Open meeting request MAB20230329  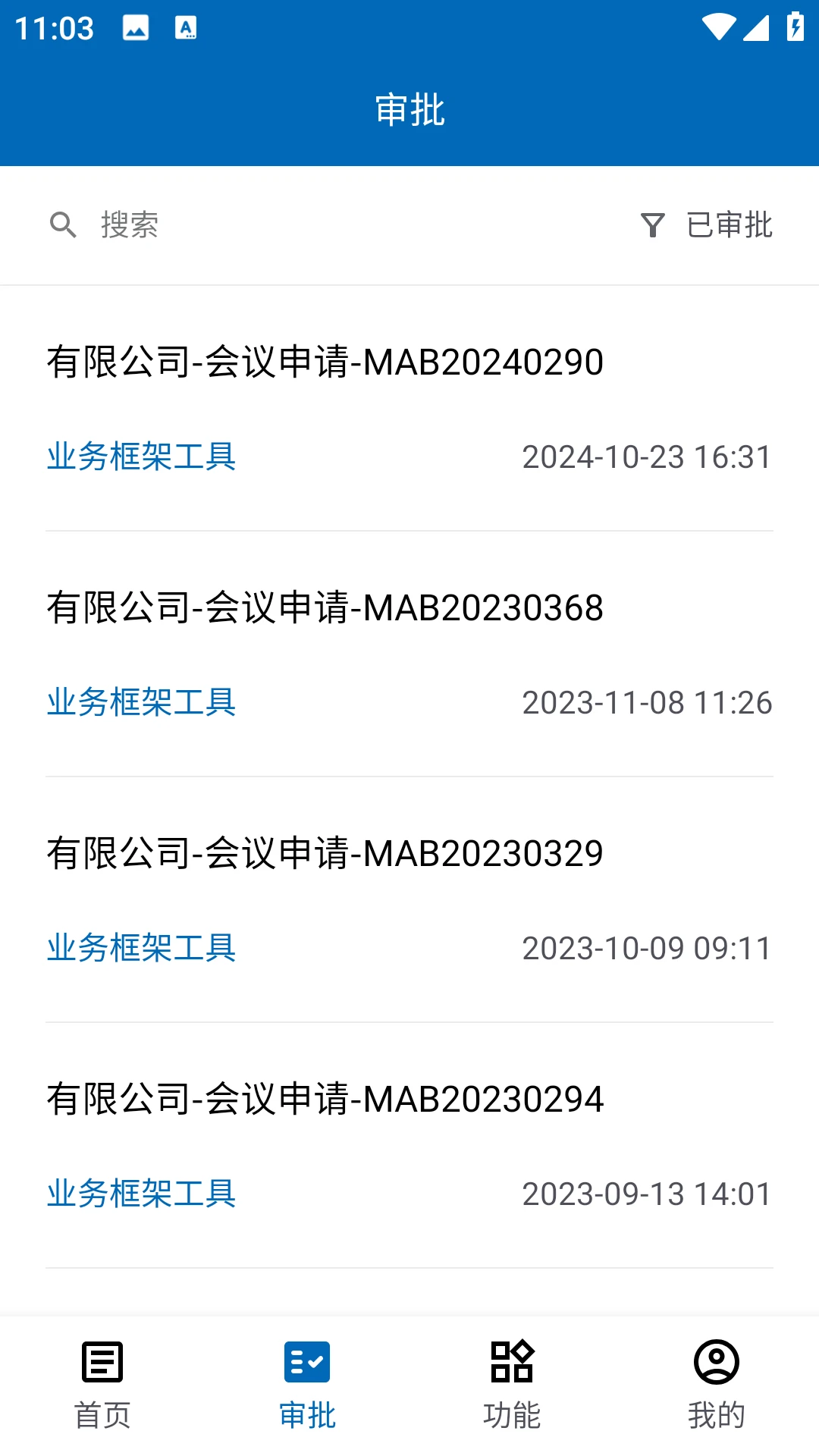(x=325, y=853)
